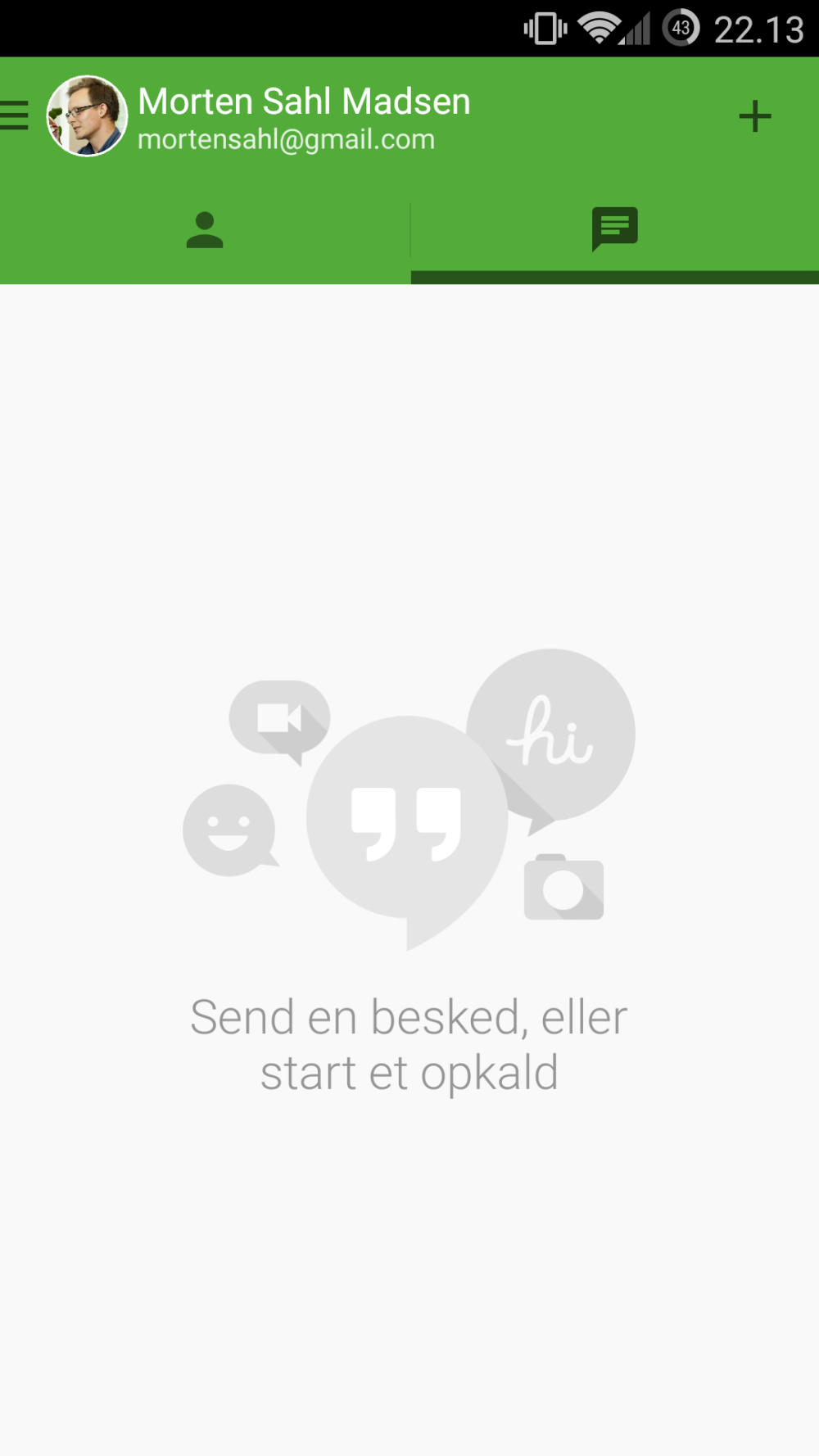This screenshot has height=1456, width=819.
Task: Select the conversations tab
Action: click(614, 229)
